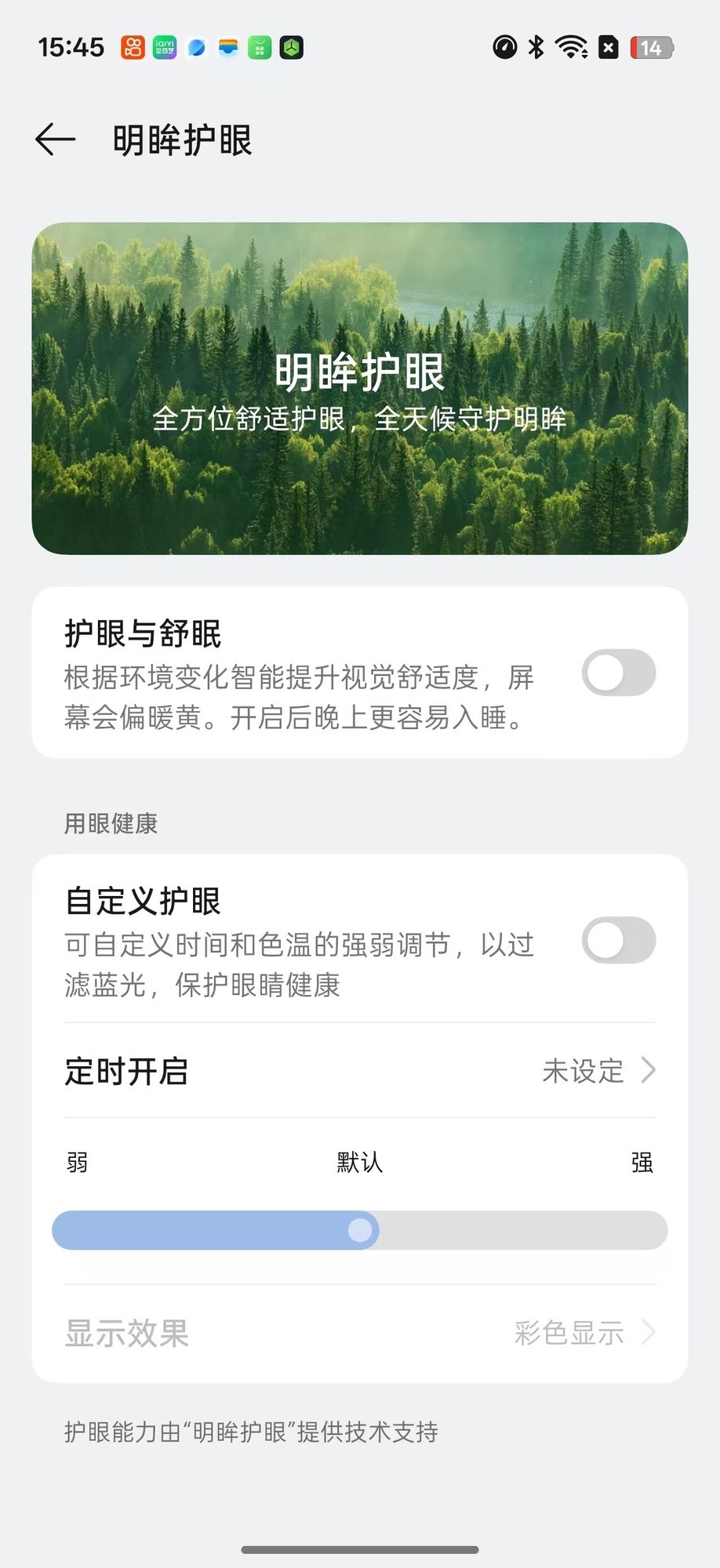This screenshot has height=1568, width=720.
Task: Go back with the arrow
Action: [53, 140]
